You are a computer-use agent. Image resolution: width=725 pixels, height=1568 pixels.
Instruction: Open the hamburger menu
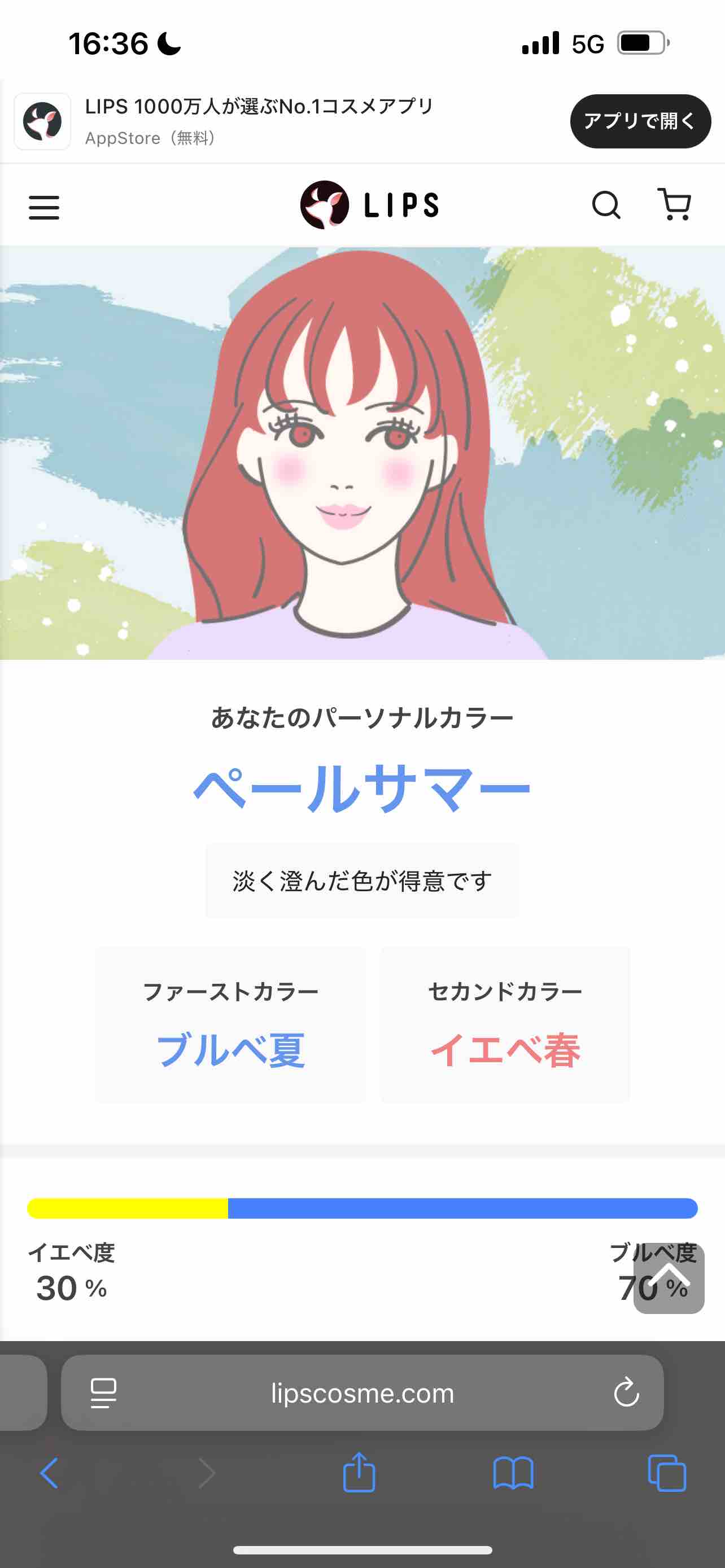(x=43, y=207)
